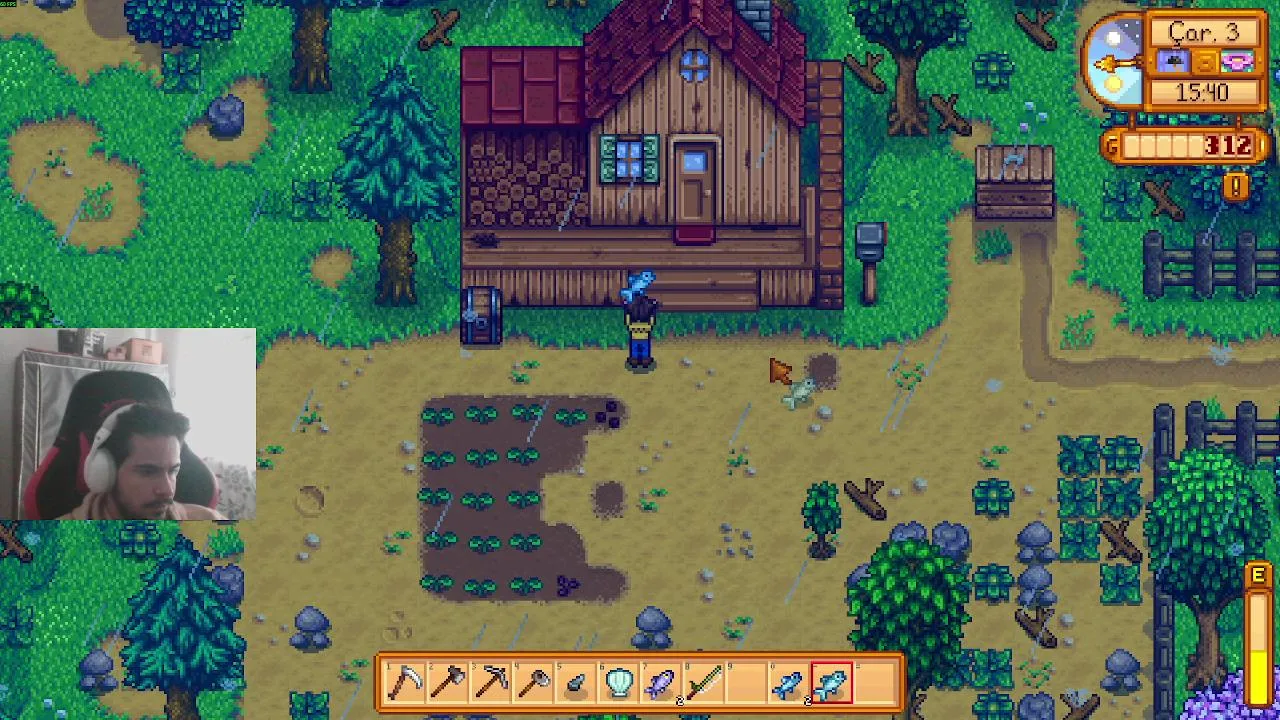1280x720 pixels.
Task: Equip the bamboo fishing rod
Action: [705, 683]
